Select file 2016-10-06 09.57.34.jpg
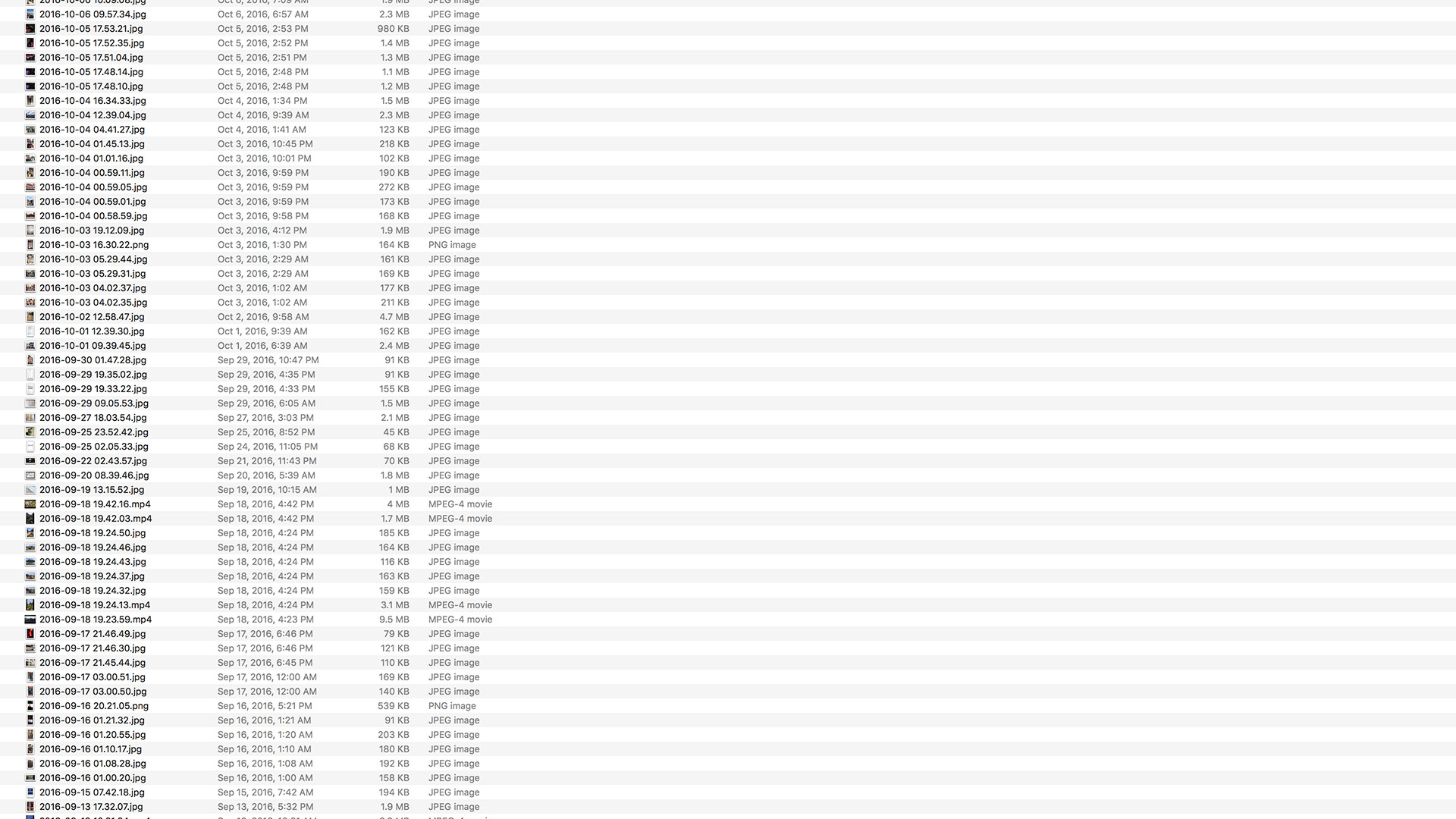 coord(93,14)
